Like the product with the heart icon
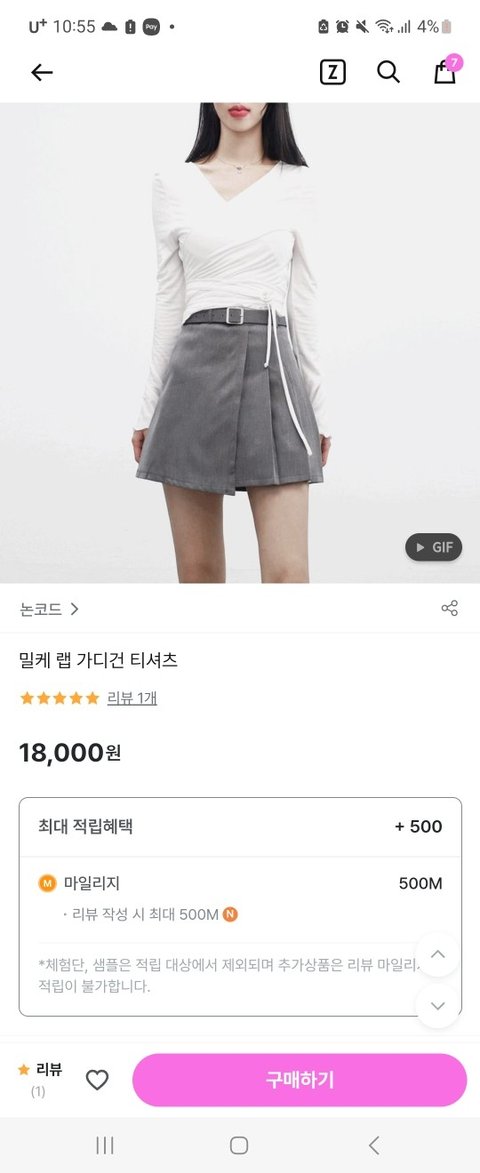 [97, 1079]
